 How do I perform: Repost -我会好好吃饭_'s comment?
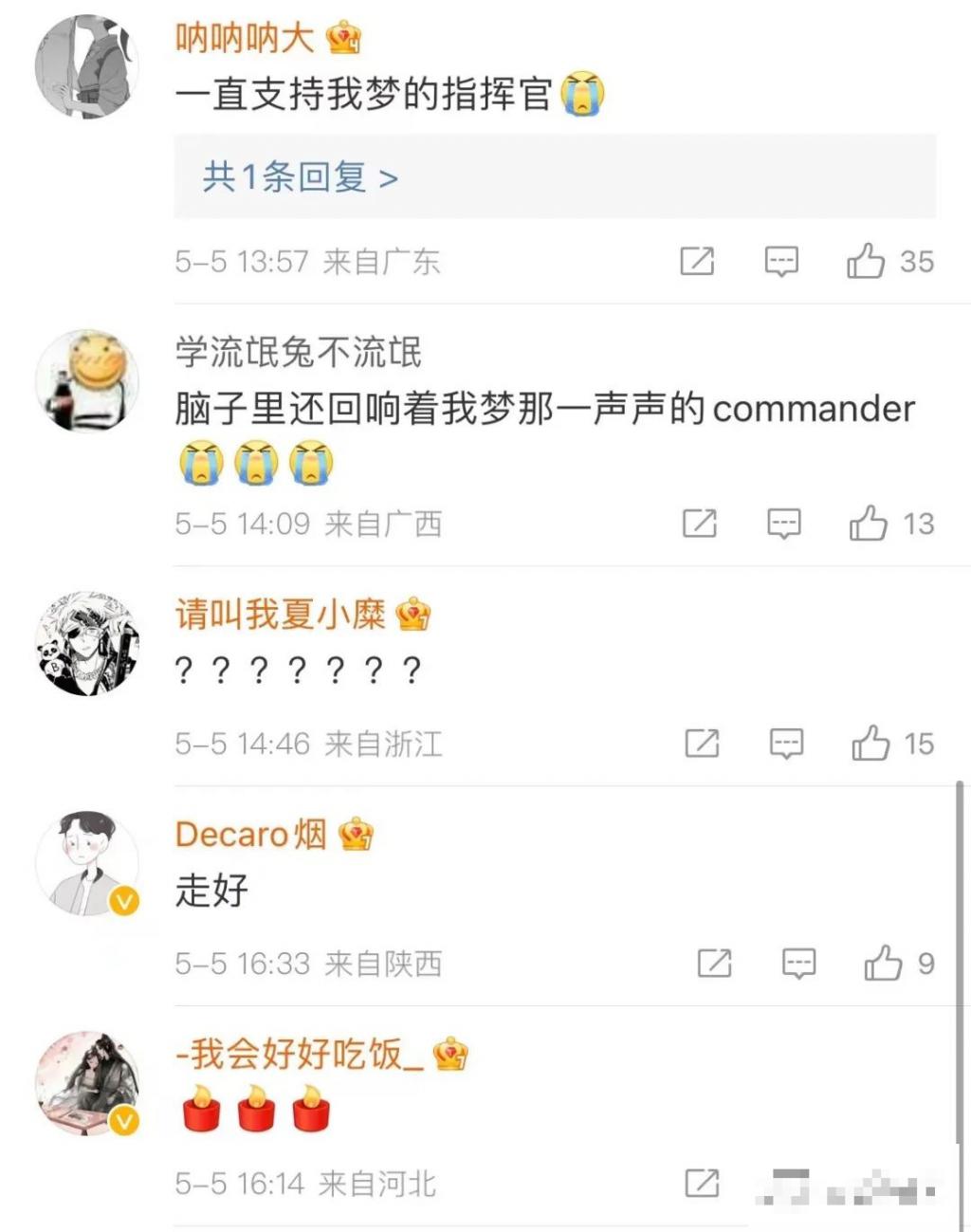[702, 1184]
